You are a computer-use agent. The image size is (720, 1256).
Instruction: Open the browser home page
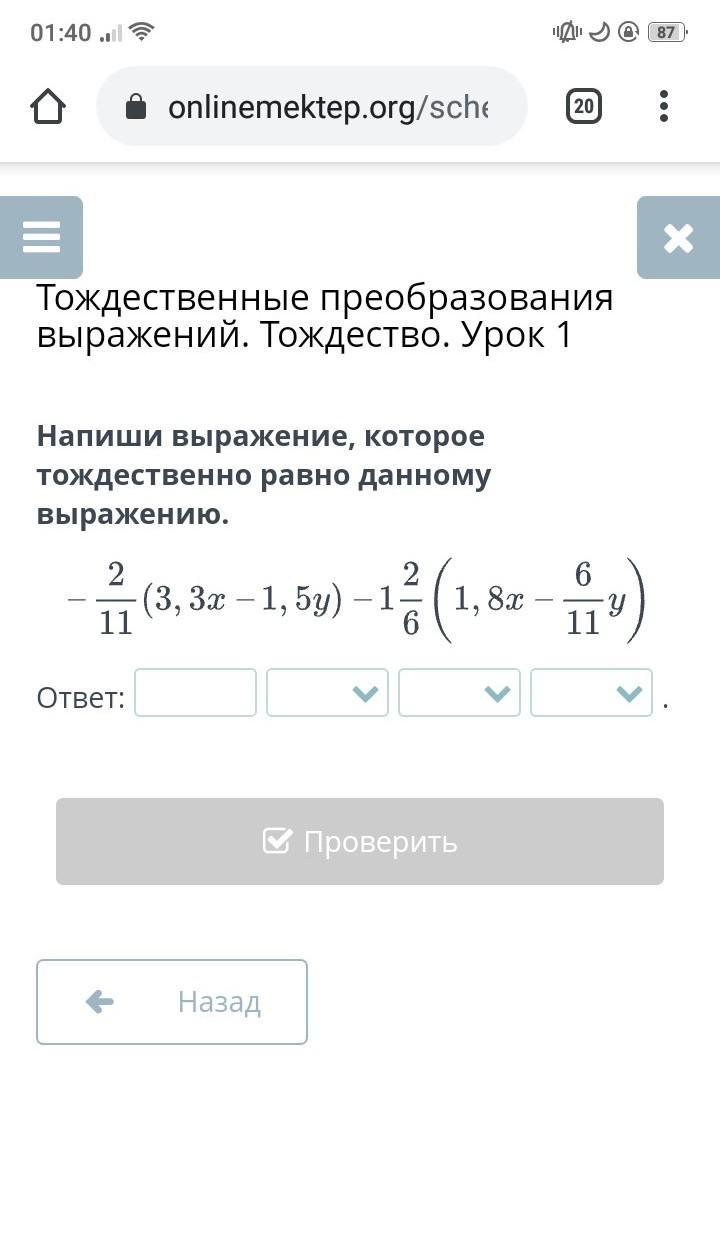(x=48, y=106)
